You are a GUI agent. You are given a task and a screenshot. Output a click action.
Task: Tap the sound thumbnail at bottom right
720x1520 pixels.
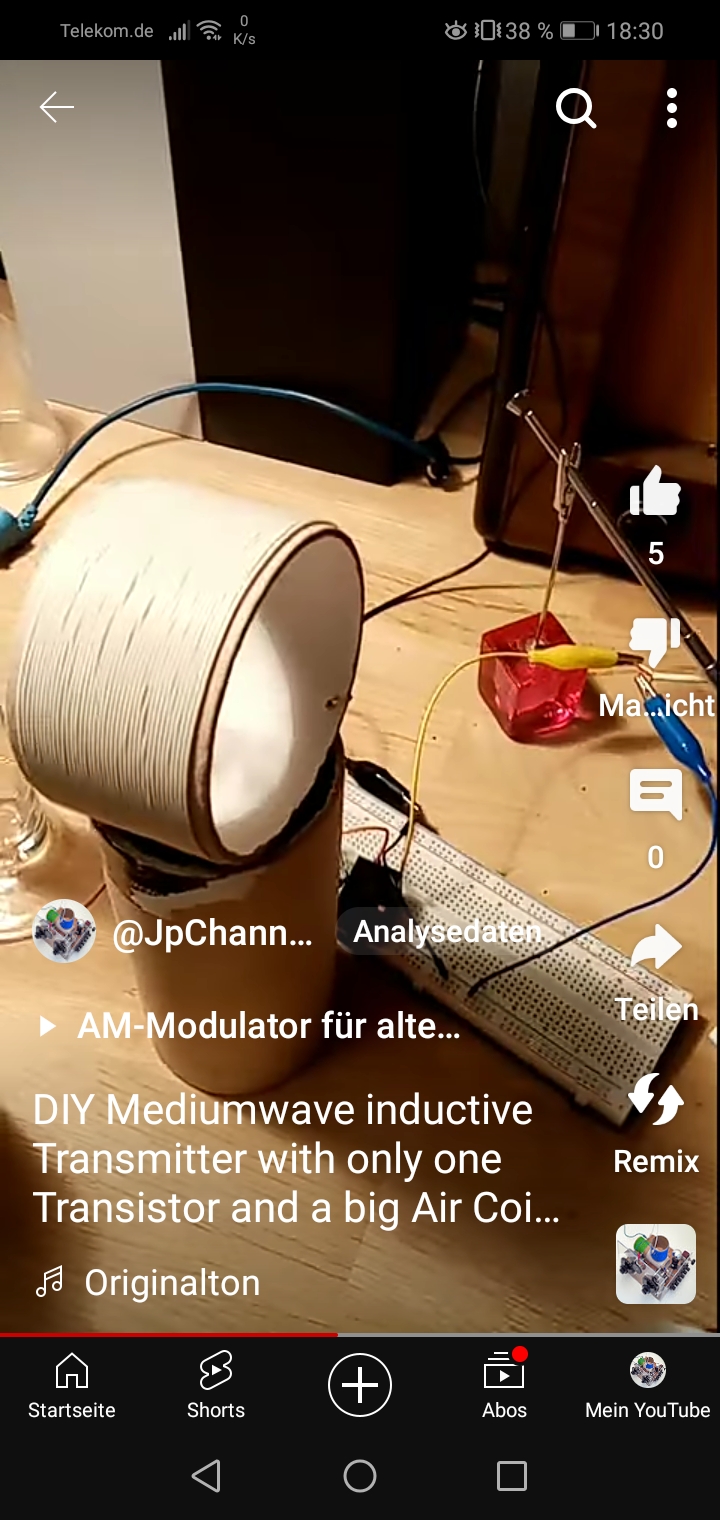(655, 1264)
